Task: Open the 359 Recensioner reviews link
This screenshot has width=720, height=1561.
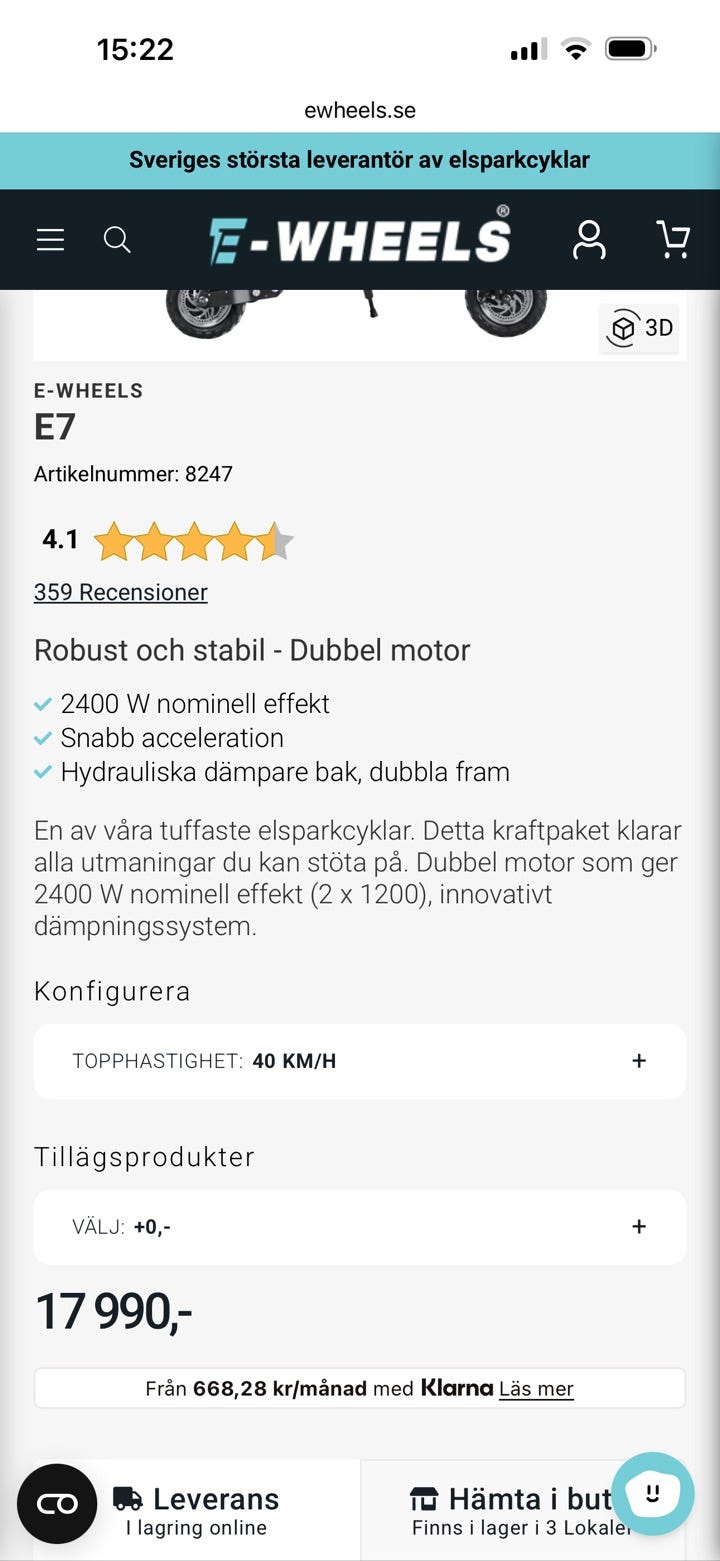Action: tap(120, 592)
